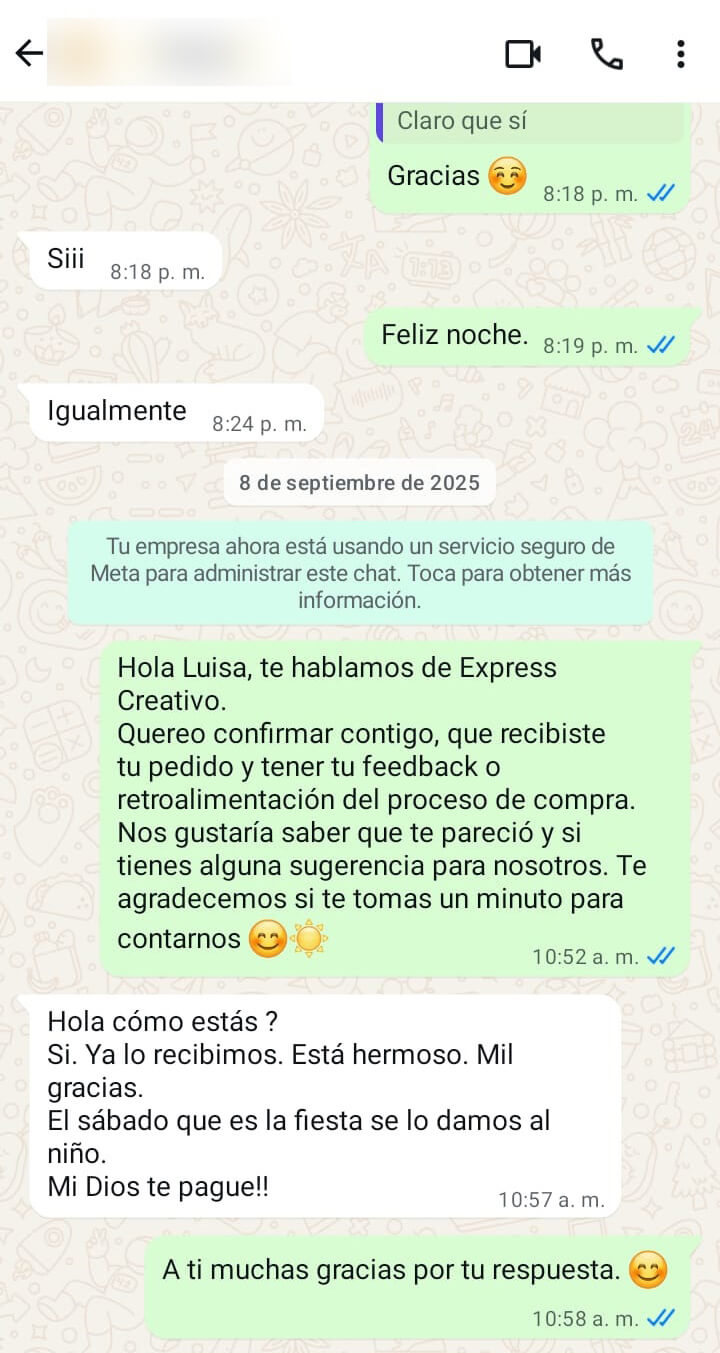Tap the Meta secure service notice for more info
Viewport: 720px width, 1353px height.
coord(360,573)
